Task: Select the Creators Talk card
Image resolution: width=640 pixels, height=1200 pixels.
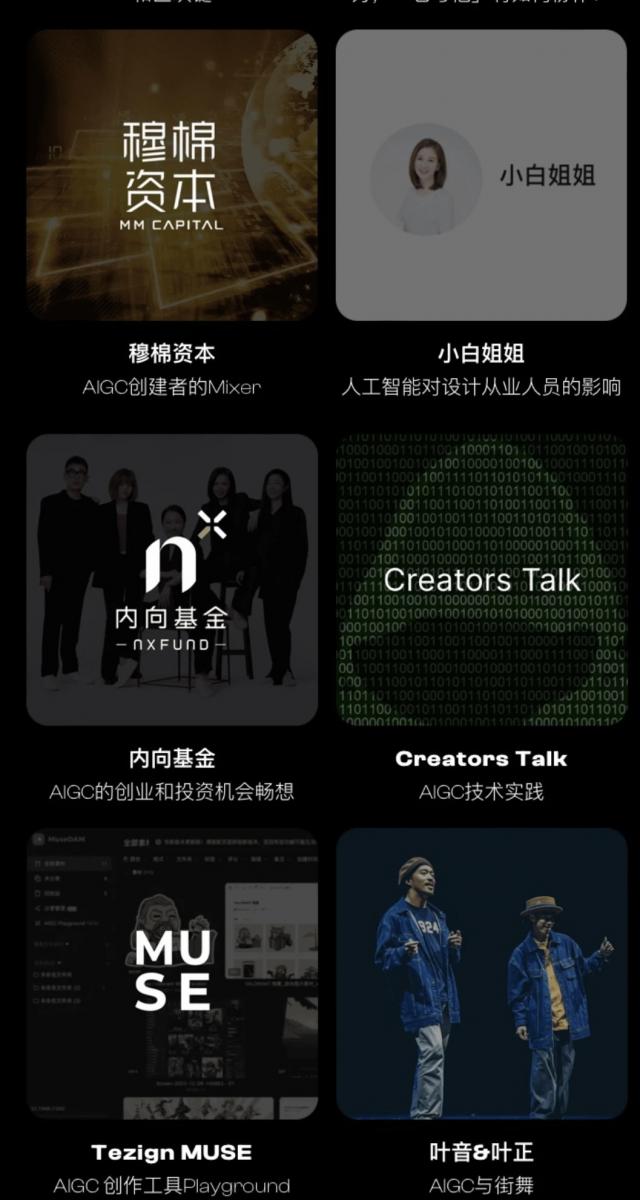Action: (481, 580)
